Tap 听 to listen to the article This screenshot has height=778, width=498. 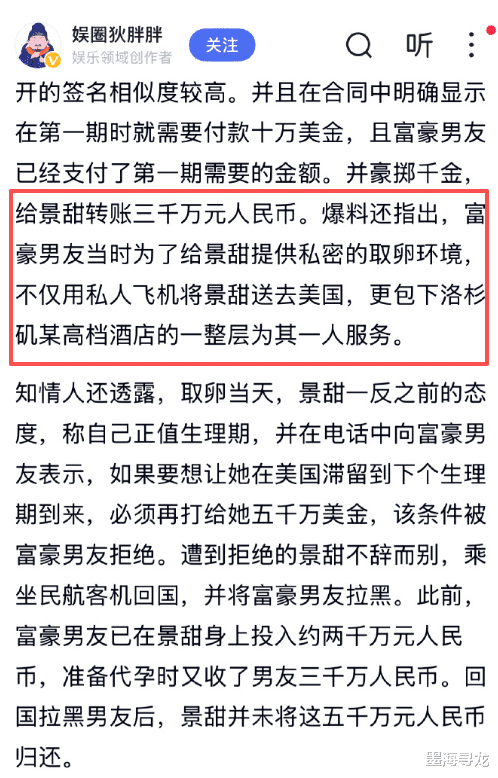pos(420,45)
